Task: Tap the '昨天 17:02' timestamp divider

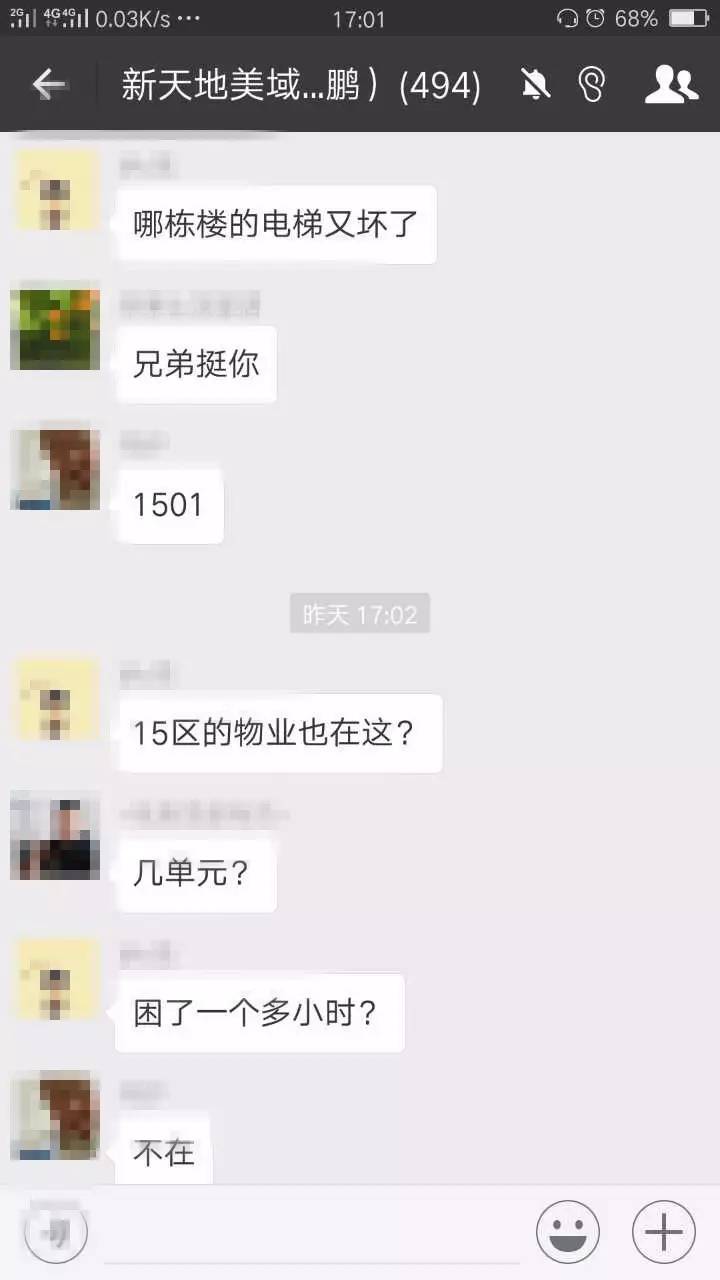Action: (x=359, y=614)
